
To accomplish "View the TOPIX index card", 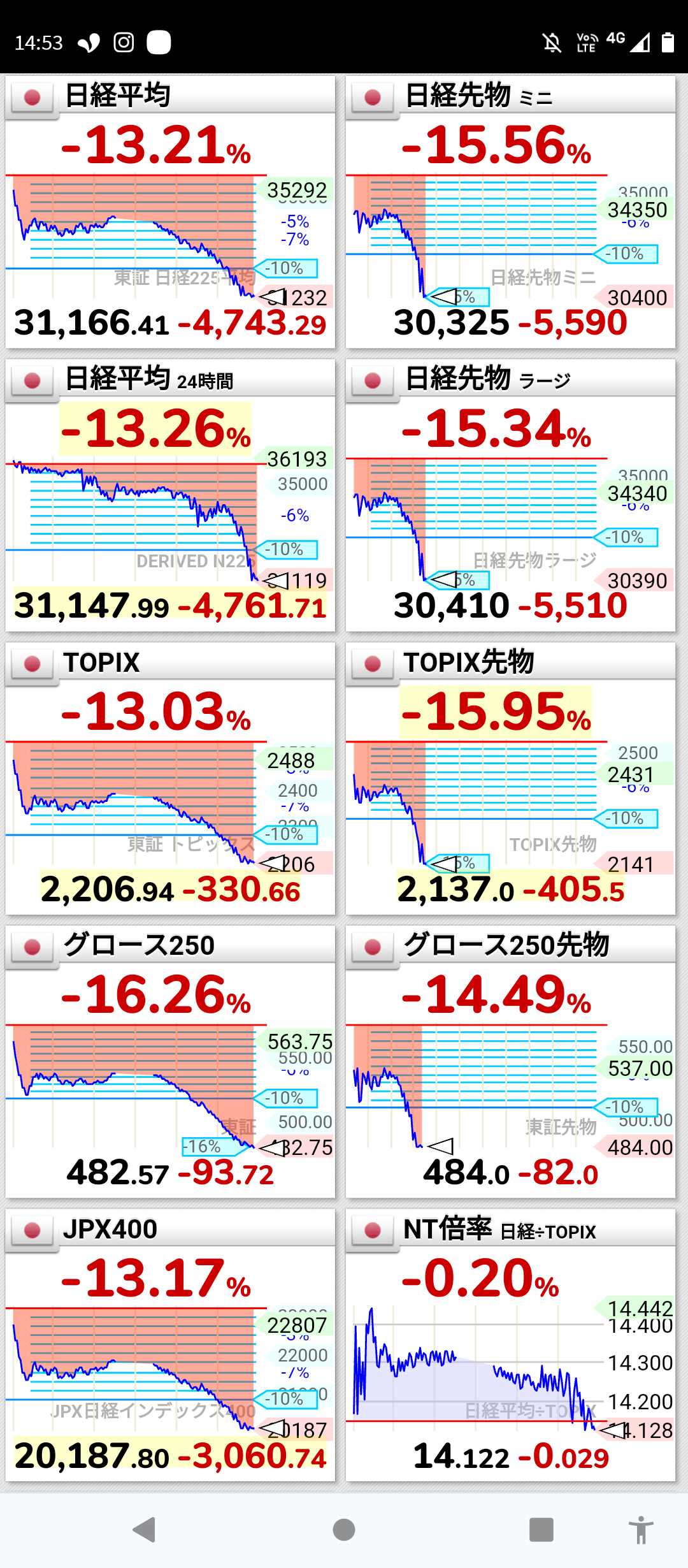I will pyautogui.click(x=170, y=778).
